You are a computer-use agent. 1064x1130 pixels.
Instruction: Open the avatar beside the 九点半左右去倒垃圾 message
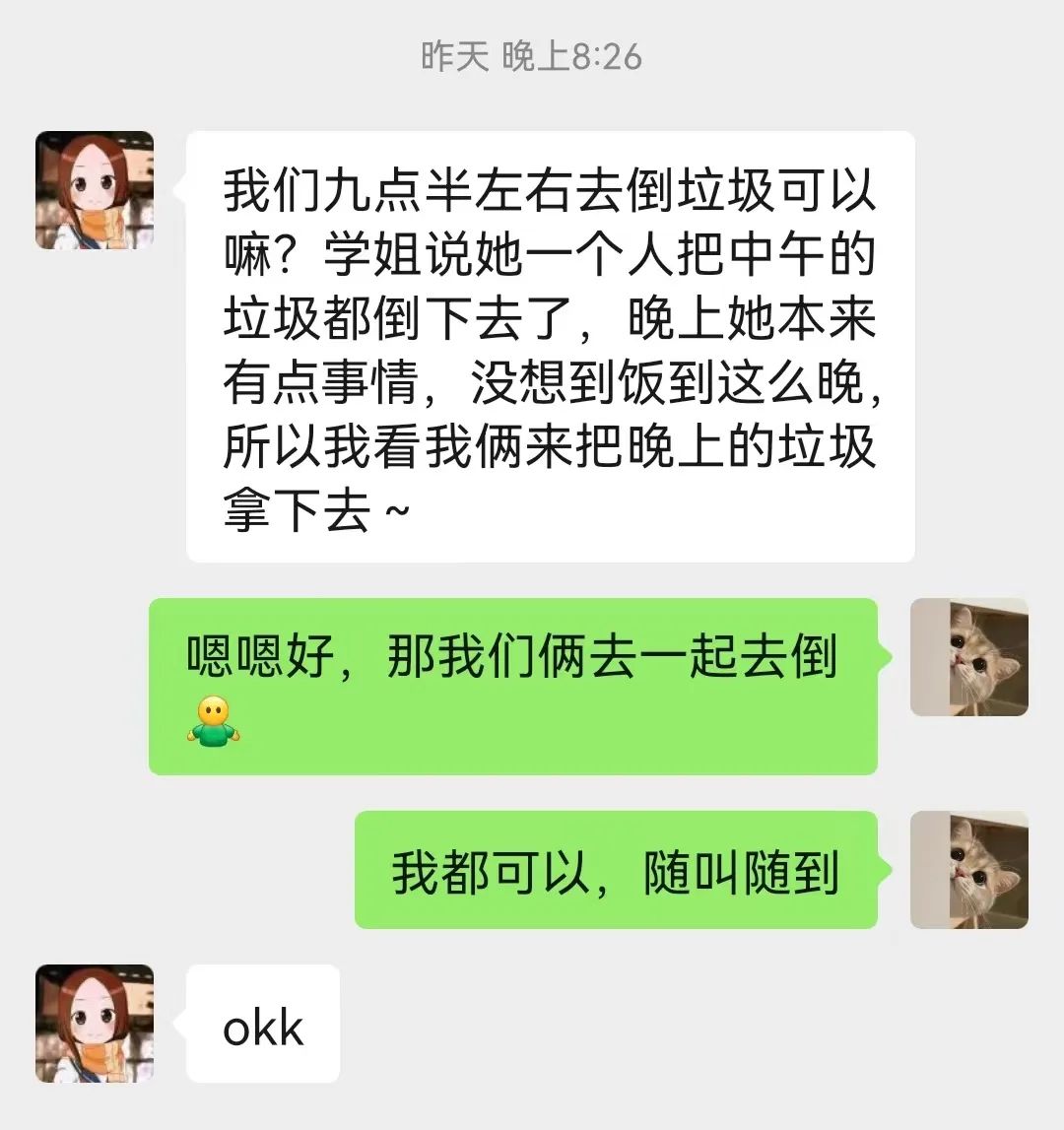95,190
